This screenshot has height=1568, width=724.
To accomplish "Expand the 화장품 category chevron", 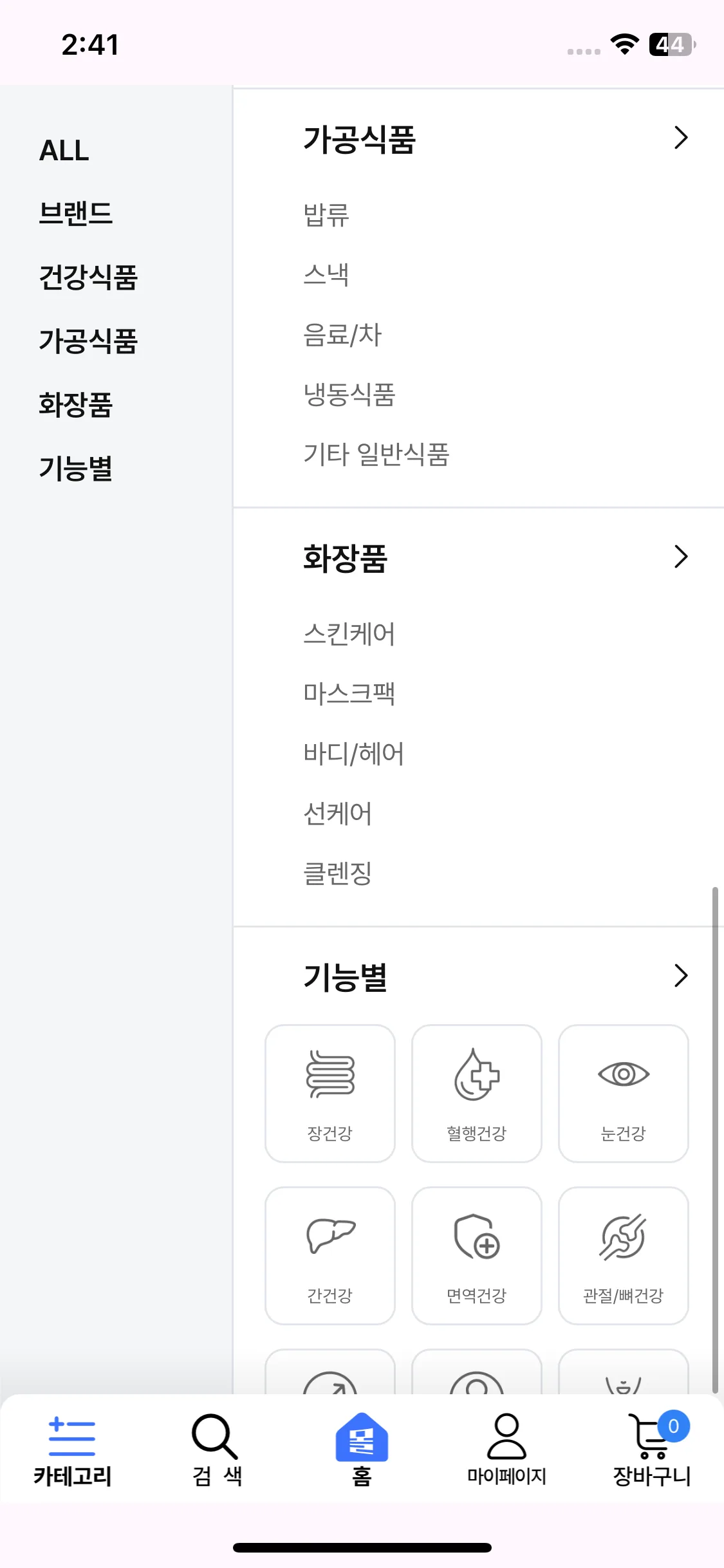I will [x=680, y=556].
